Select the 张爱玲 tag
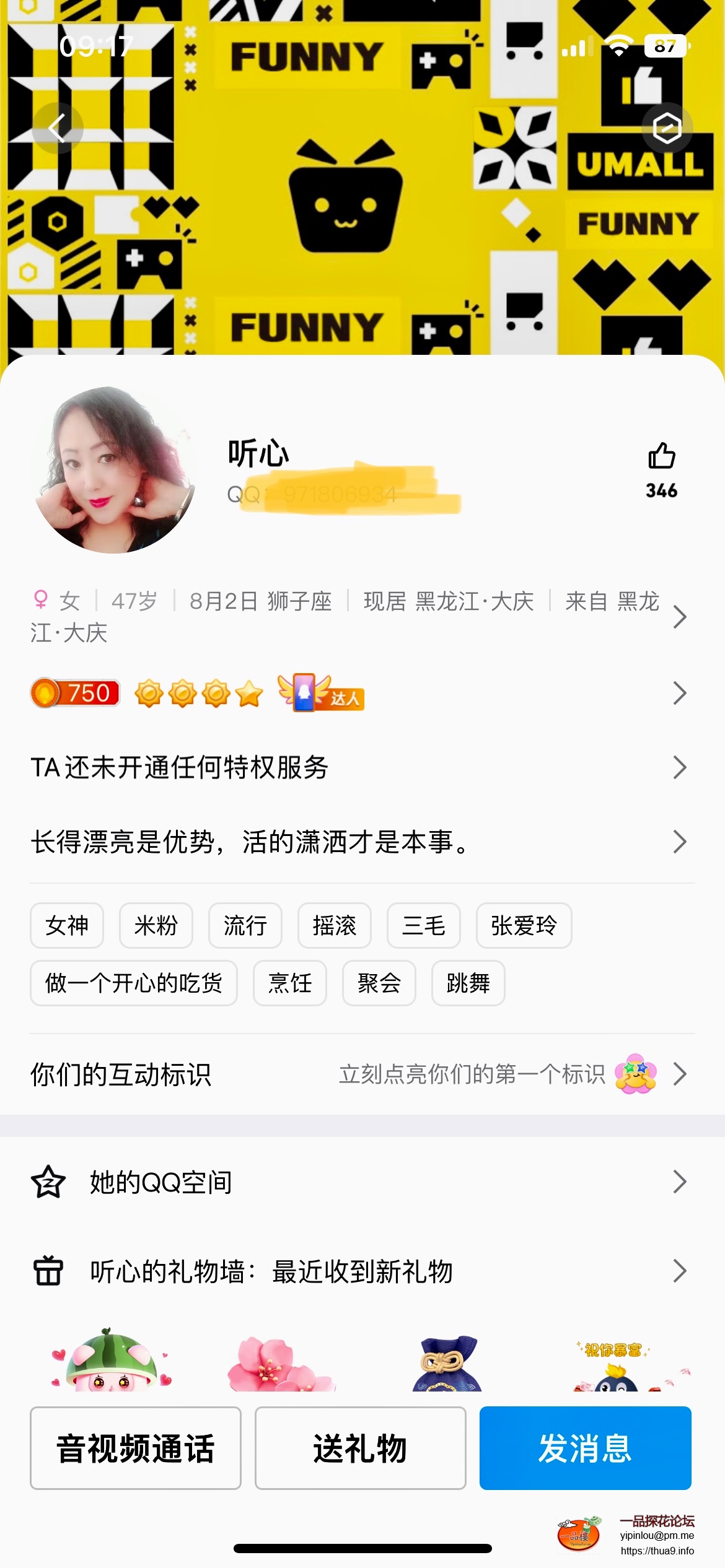The image size is (725, 1568). (524, 926)
